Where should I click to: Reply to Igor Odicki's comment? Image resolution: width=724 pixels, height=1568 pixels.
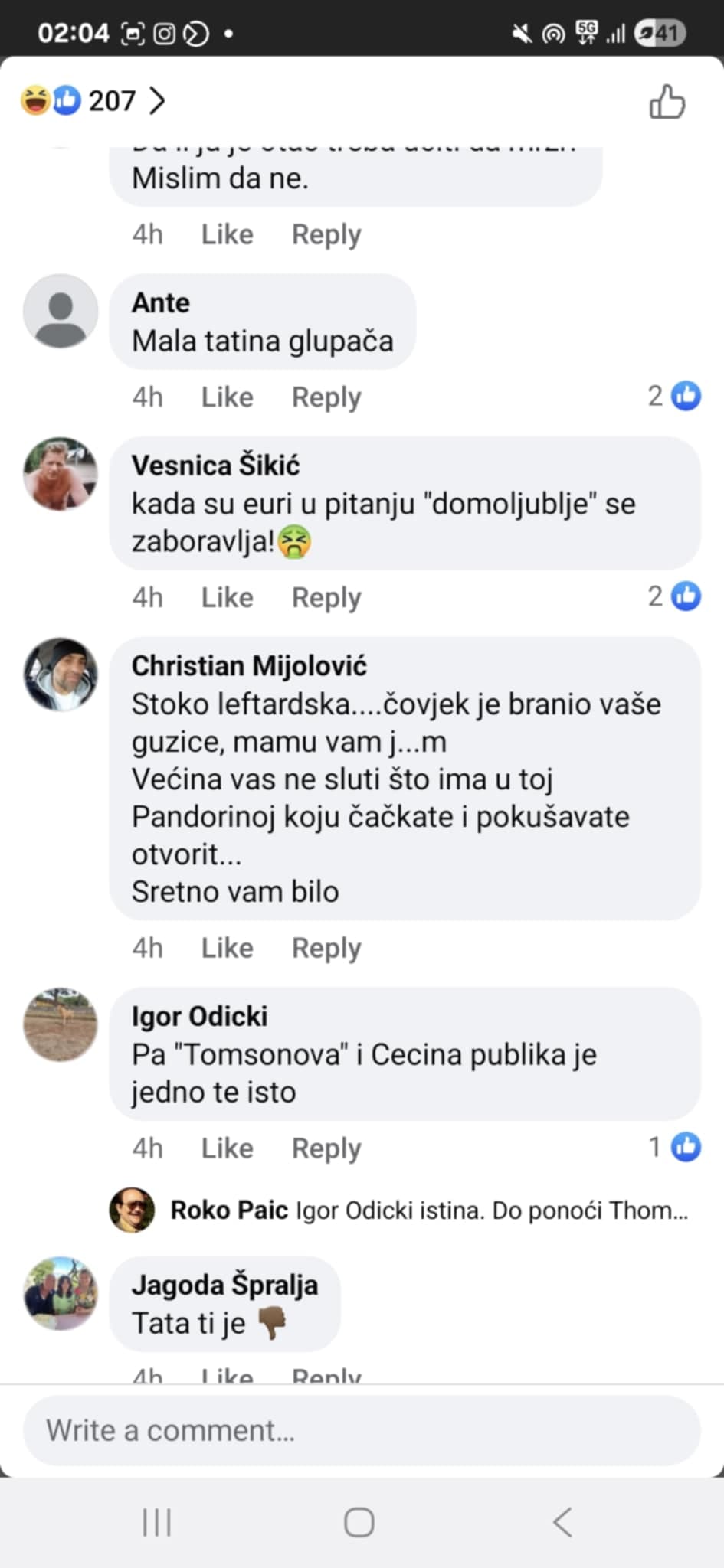point(326,1148)
